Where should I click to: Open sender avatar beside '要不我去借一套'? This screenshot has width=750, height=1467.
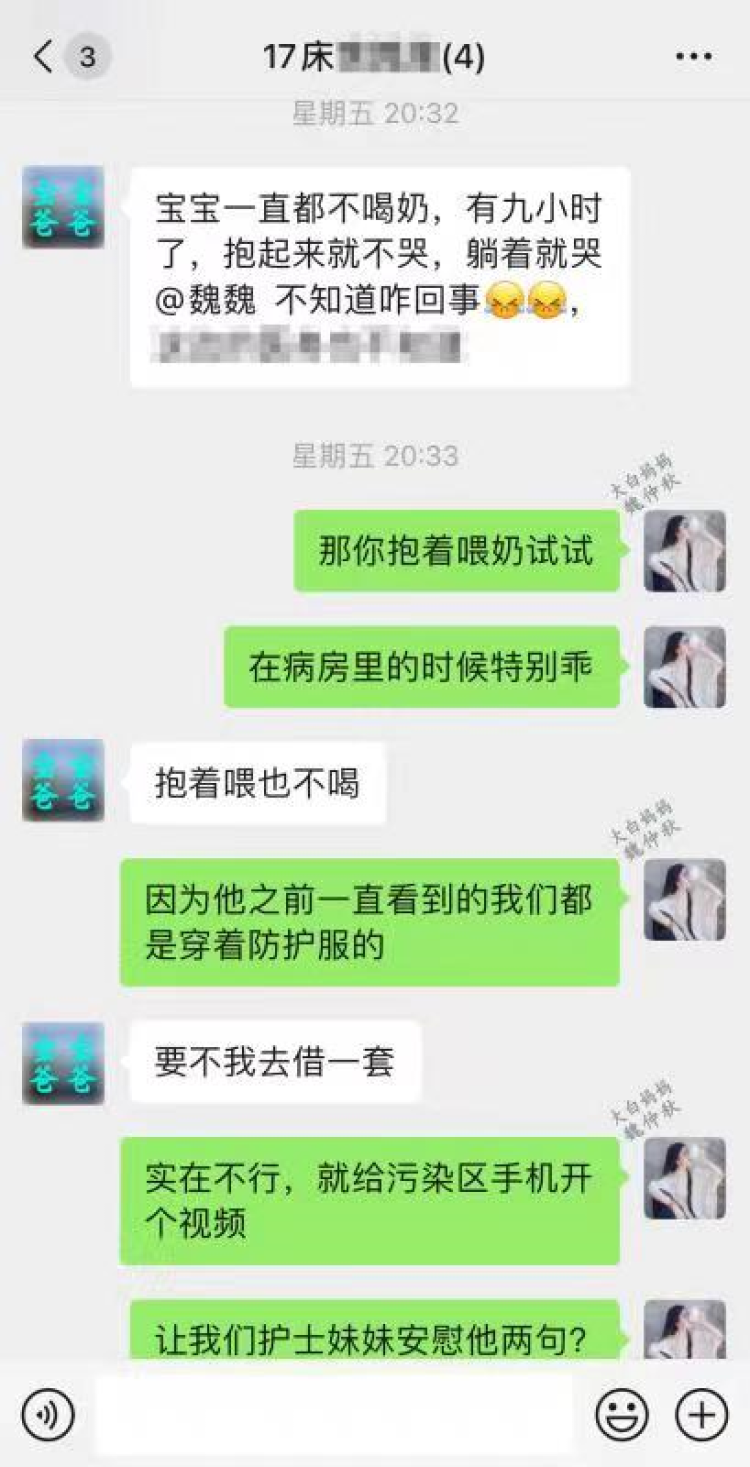point(63,1063)
